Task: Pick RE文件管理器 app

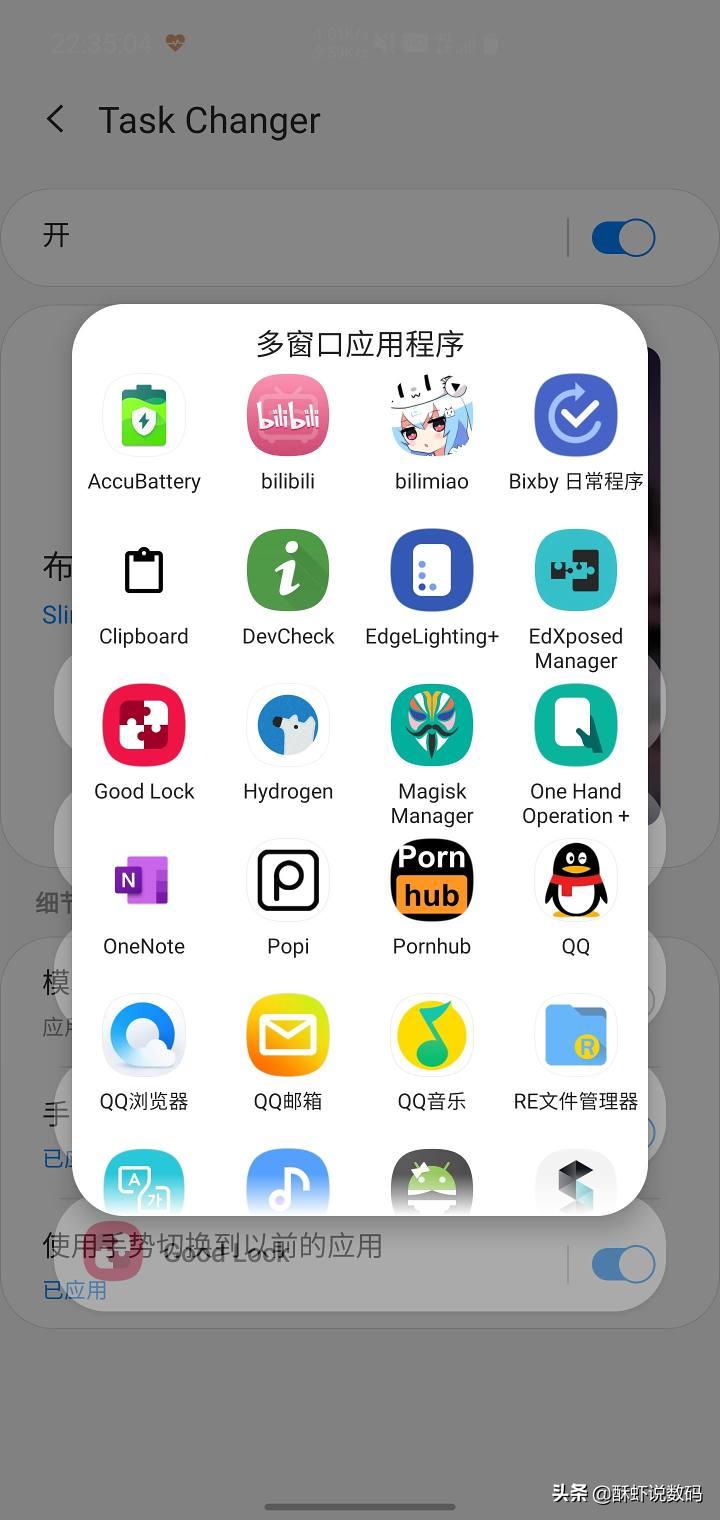Action: click(576, 1036)
